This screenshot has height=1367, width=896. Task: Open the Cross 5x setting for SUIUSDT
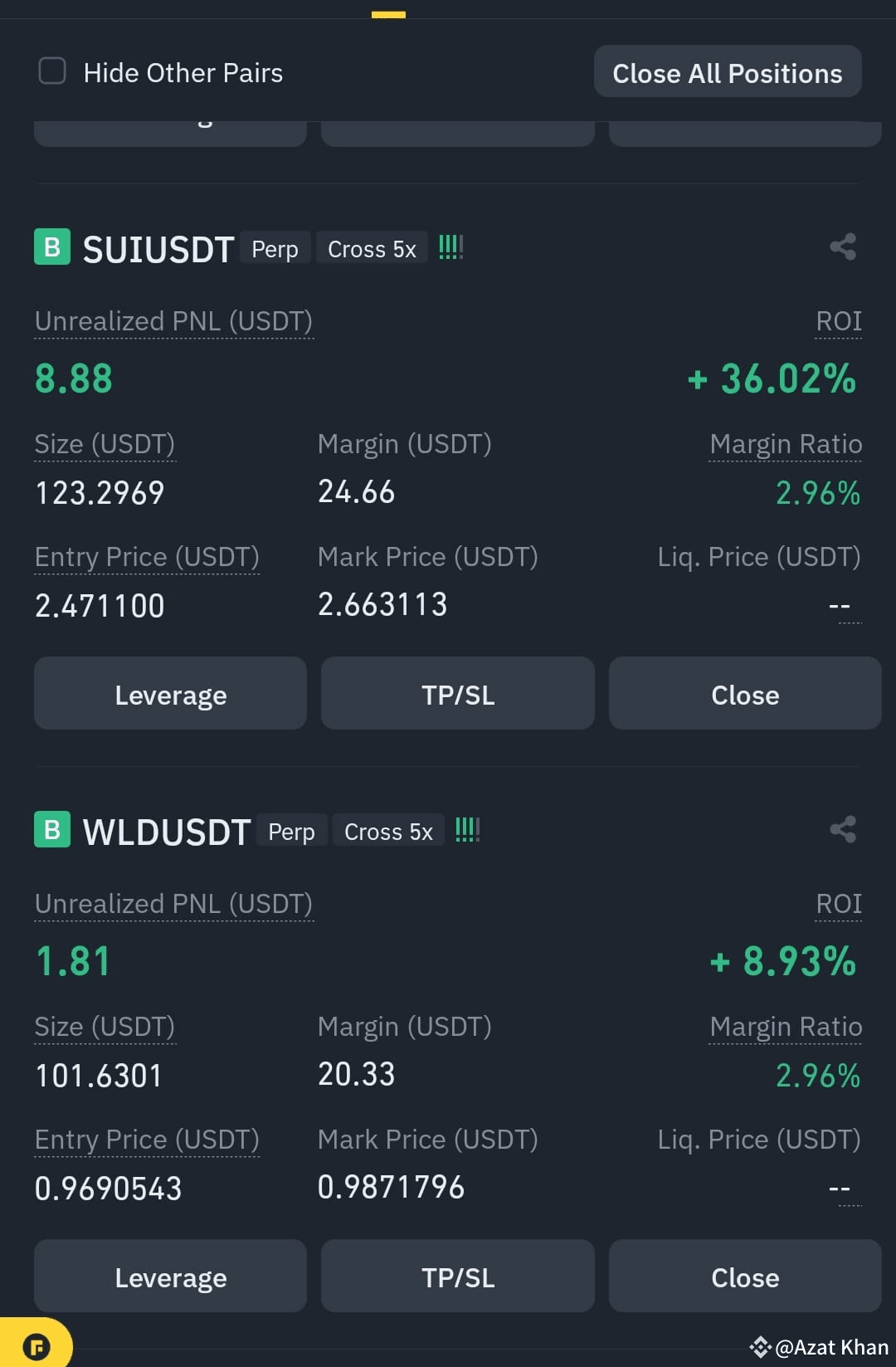371,247
